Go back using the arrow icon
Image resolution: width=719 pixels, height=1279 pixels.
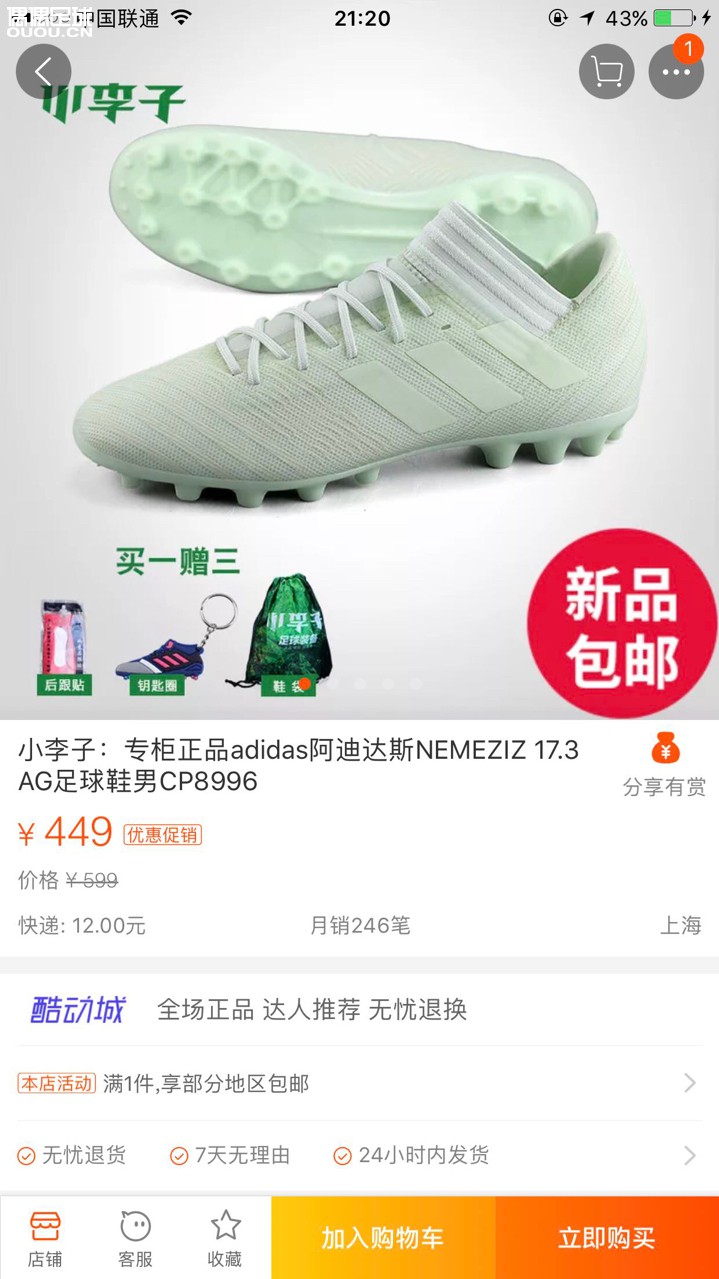[43, 72]
